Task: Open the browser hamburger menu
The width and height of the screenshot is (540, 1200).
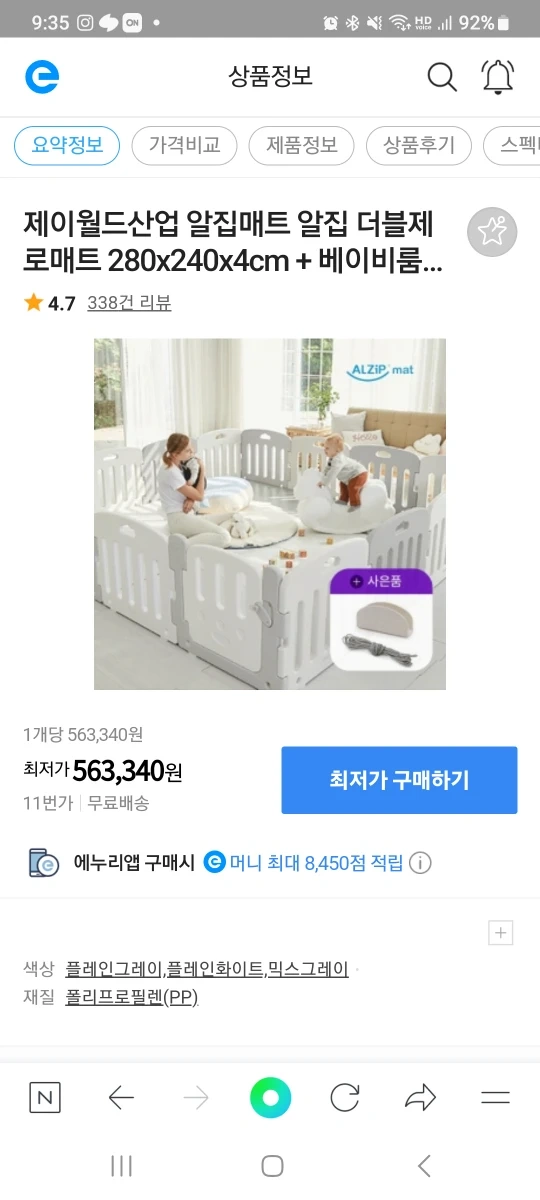Action: (x=495, y=1098)
